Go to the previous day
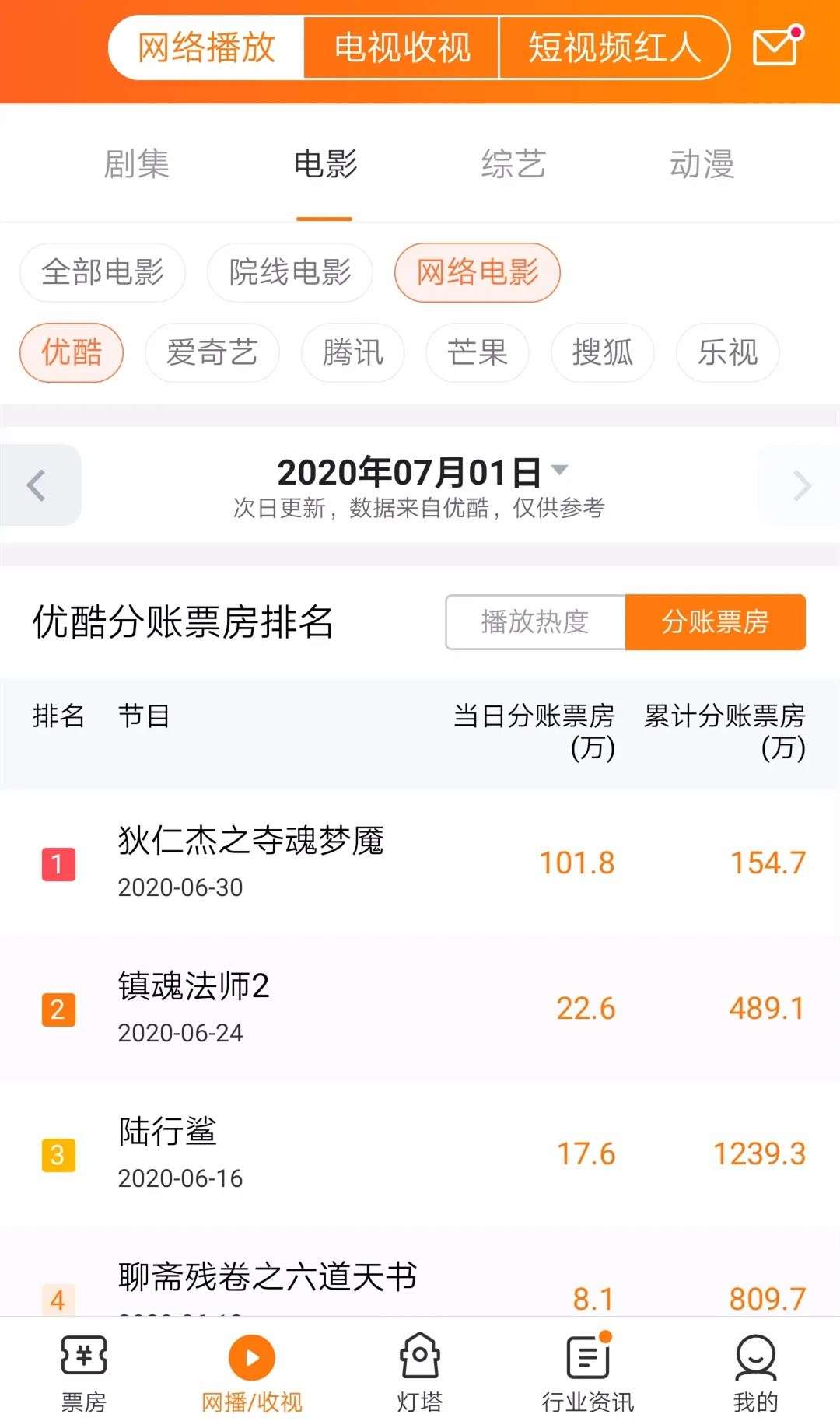840x1421 pixels. [37, 485]
